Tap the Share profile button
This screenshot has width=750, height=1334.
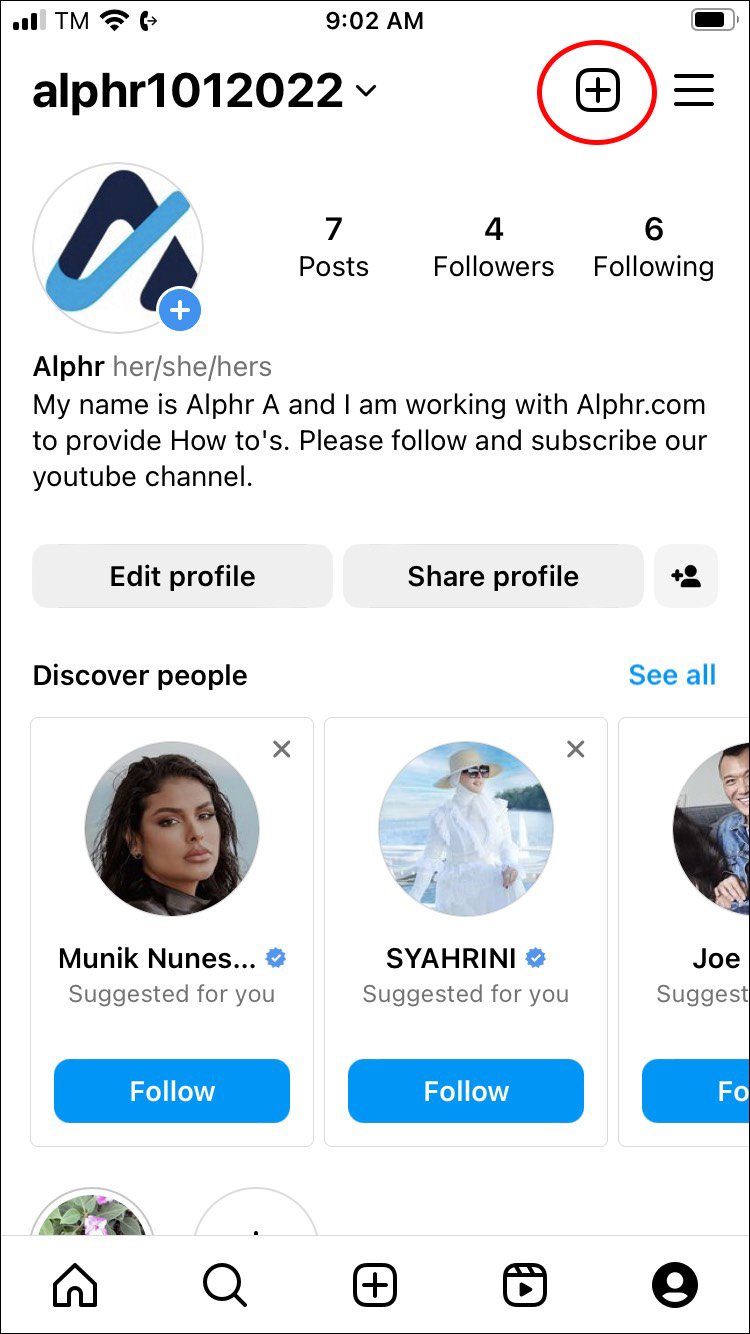pyautogui.click(x=493, y=576)
